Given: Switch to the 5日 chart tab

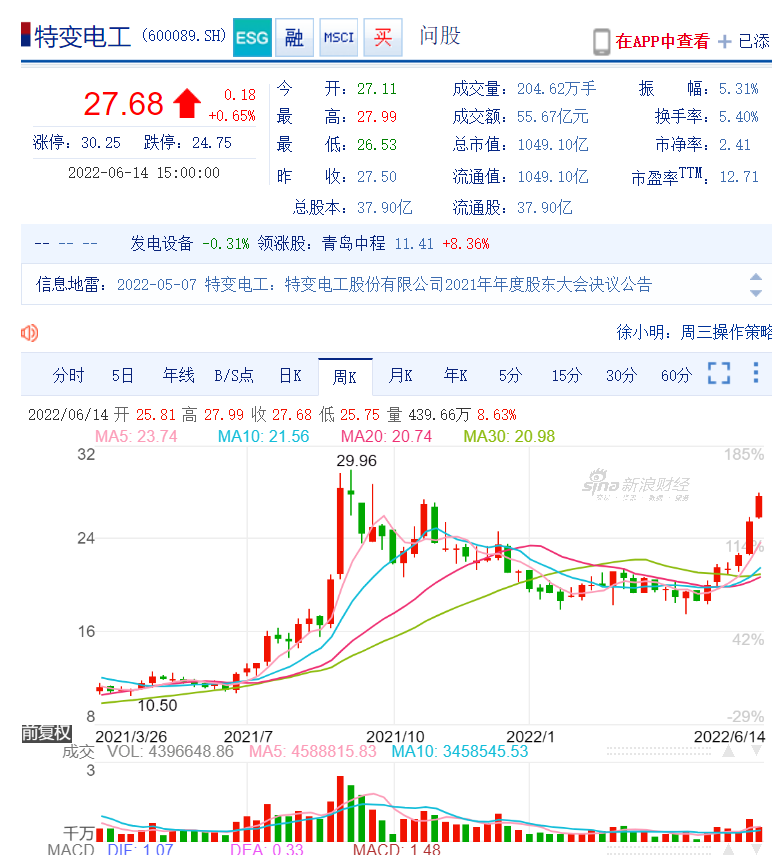Looking at the screenshot, I should coord(123,376).
